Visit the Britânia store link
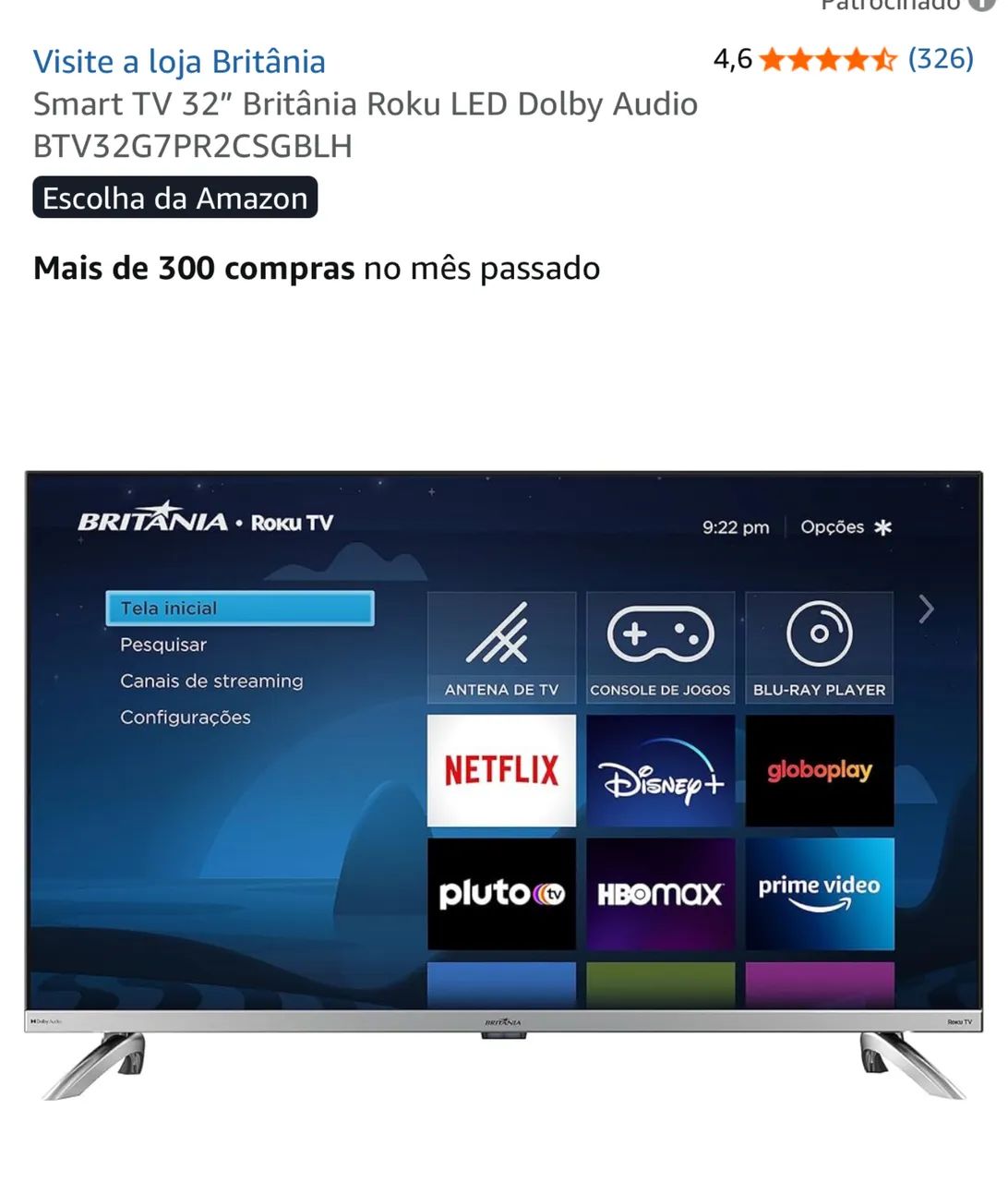Screen dimensions: 1008x1182 (x=179, y=61)
